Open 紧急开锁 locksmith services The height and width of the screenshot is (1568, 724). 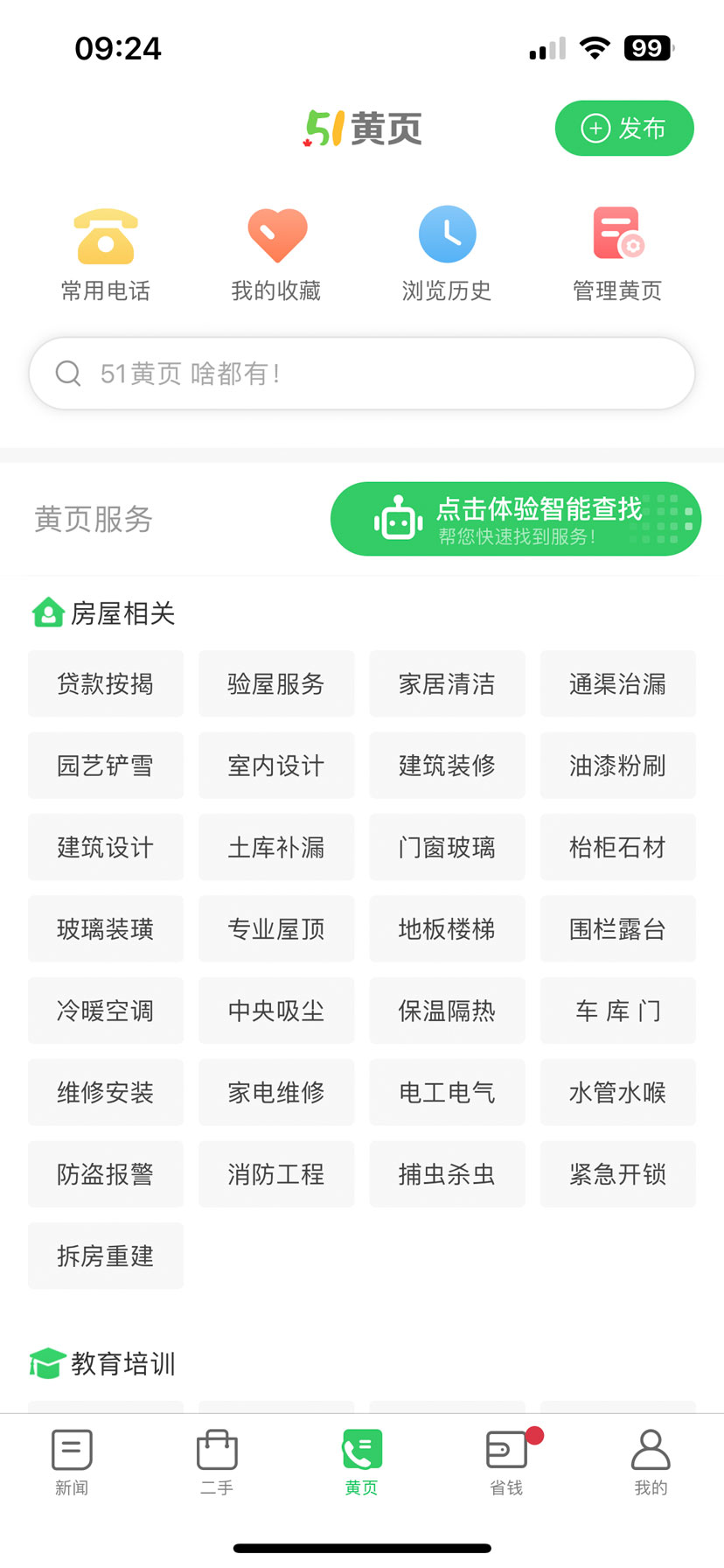(617, 1173)
